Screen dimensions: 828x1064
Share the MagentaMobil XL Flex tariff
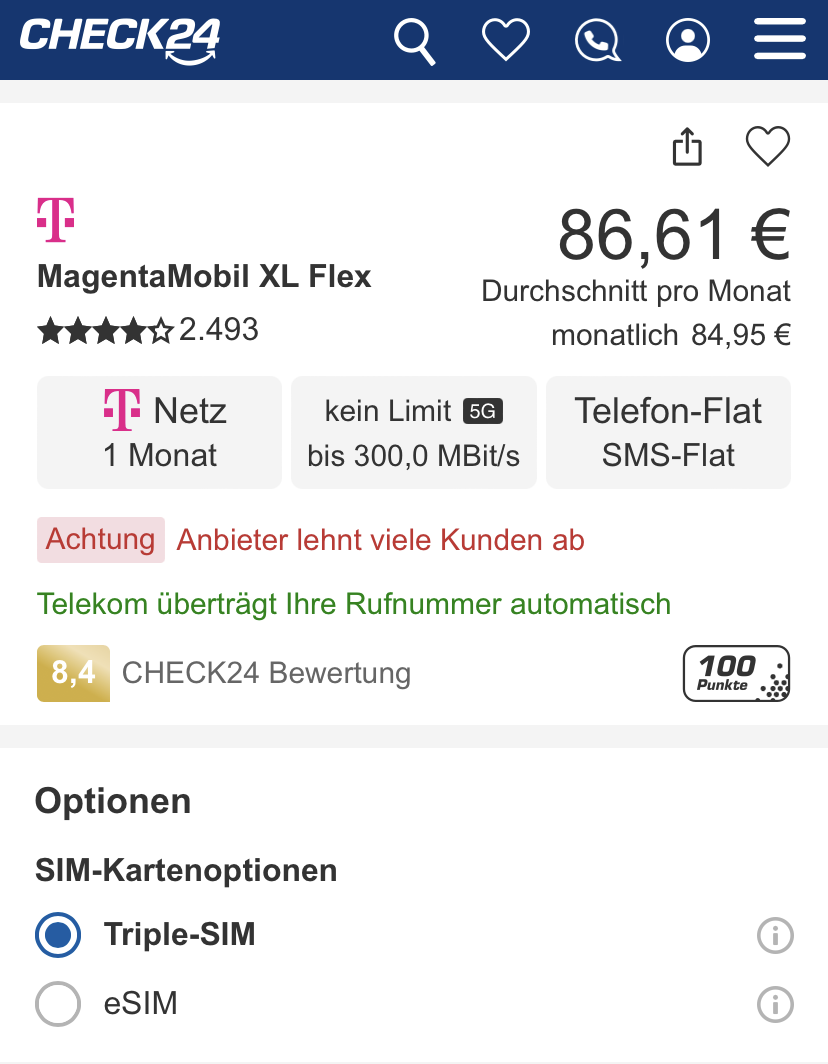[687, 148]
